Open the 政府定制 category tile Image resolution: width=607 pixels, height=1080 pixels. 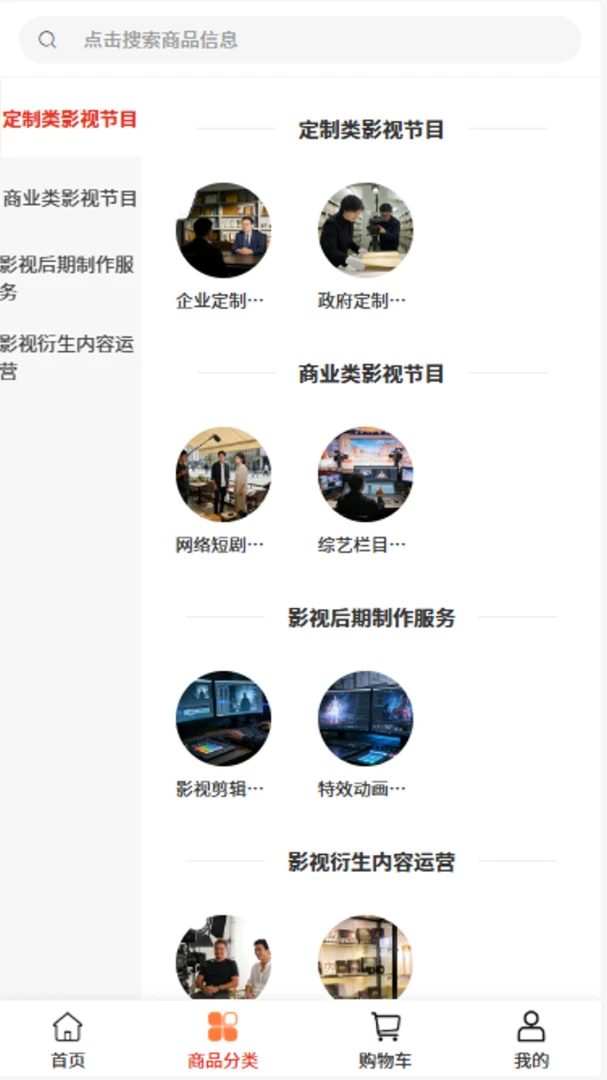(365, 247)
